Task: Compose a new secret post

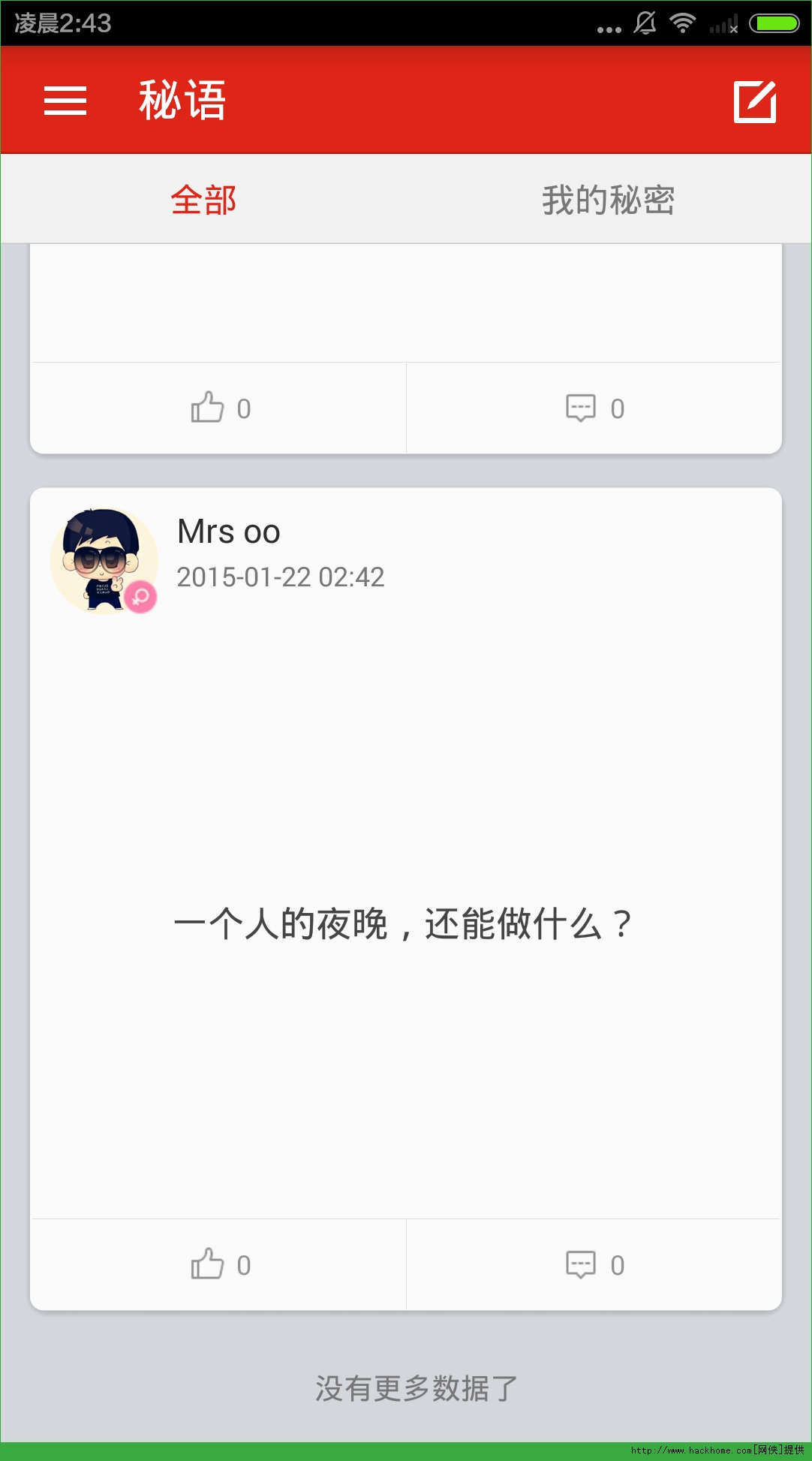Action: click(x=754, y=101)
